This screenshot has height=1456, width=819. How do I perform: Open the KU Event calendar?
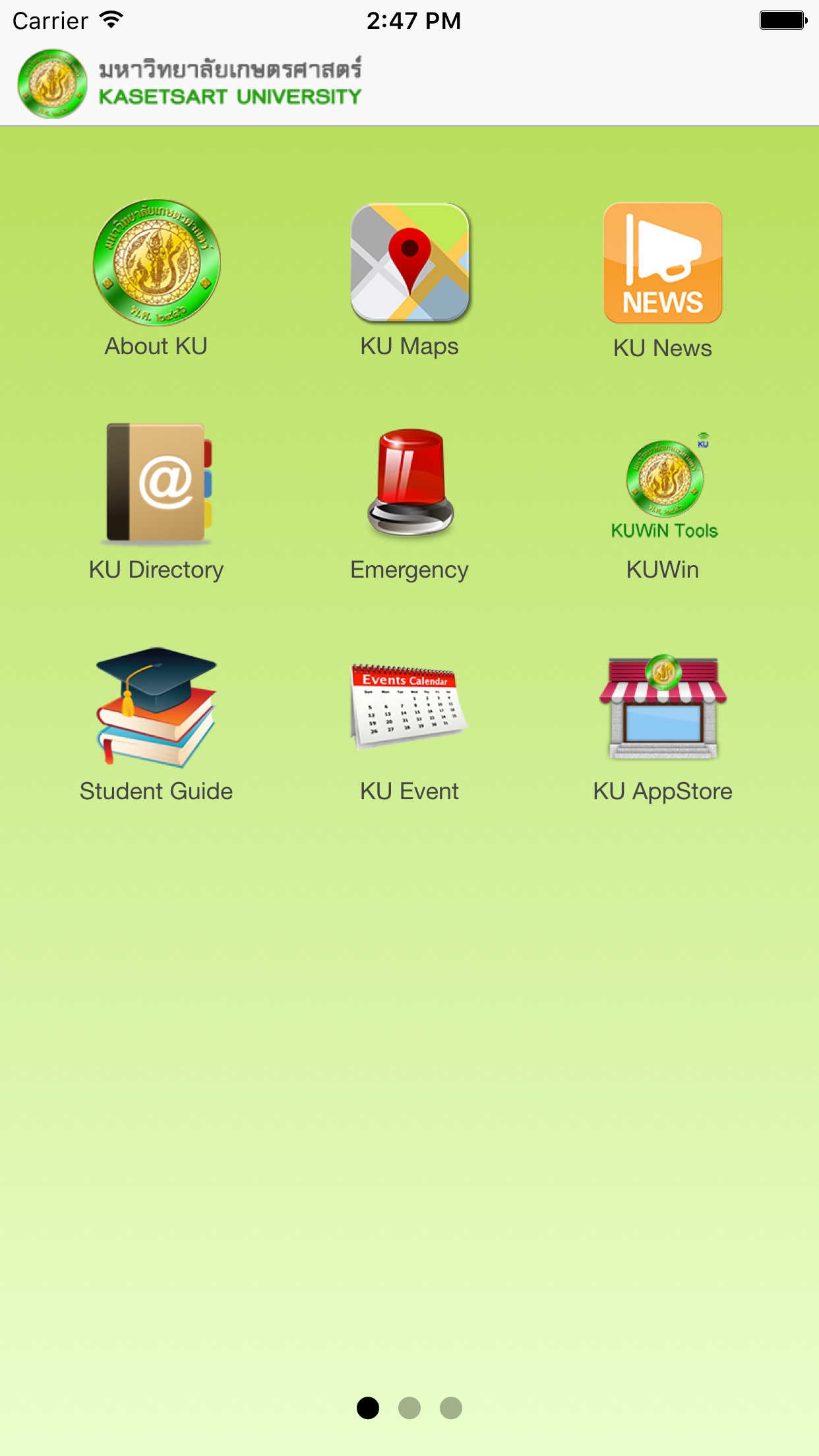[x=409, y=706]
